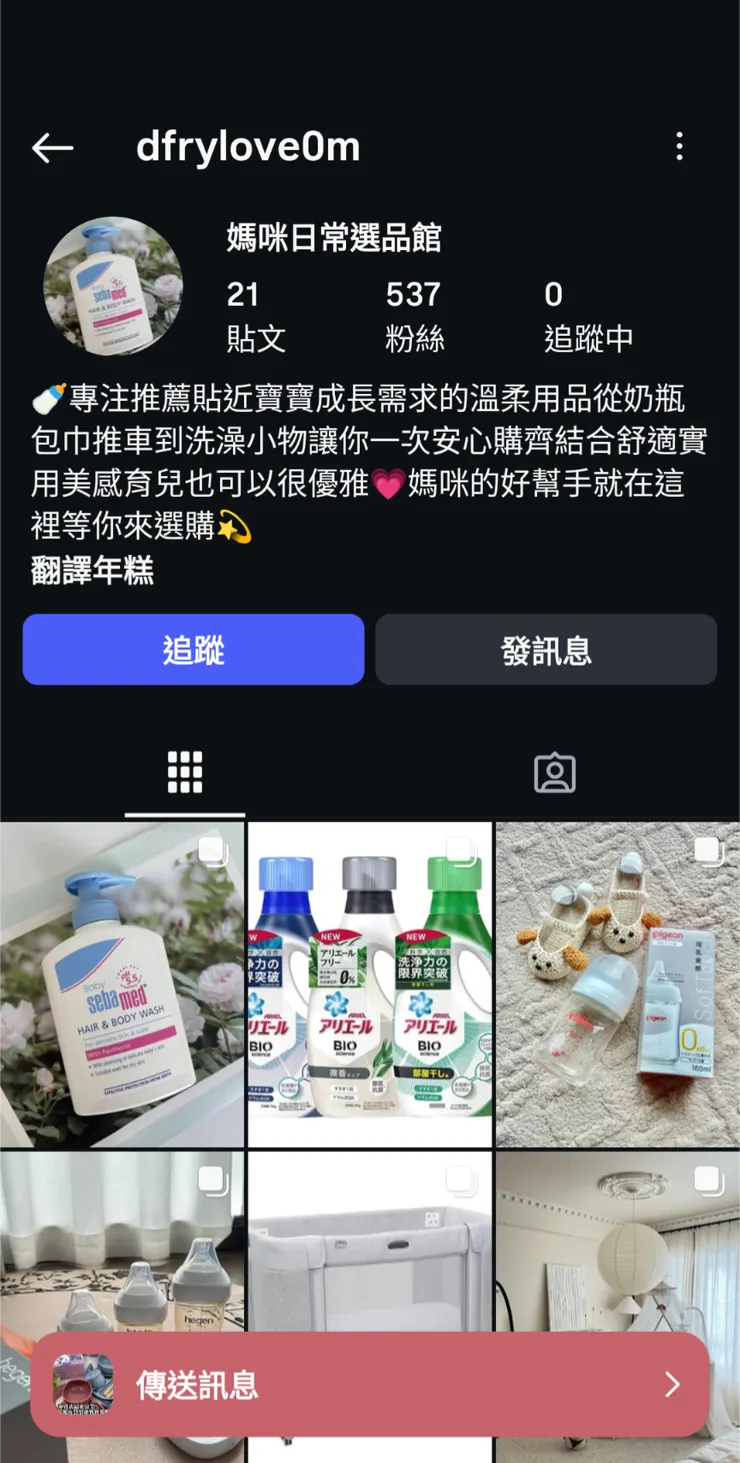Tap the back arrow to leave profile
The image size is (740, 1463).
point(52,147)
